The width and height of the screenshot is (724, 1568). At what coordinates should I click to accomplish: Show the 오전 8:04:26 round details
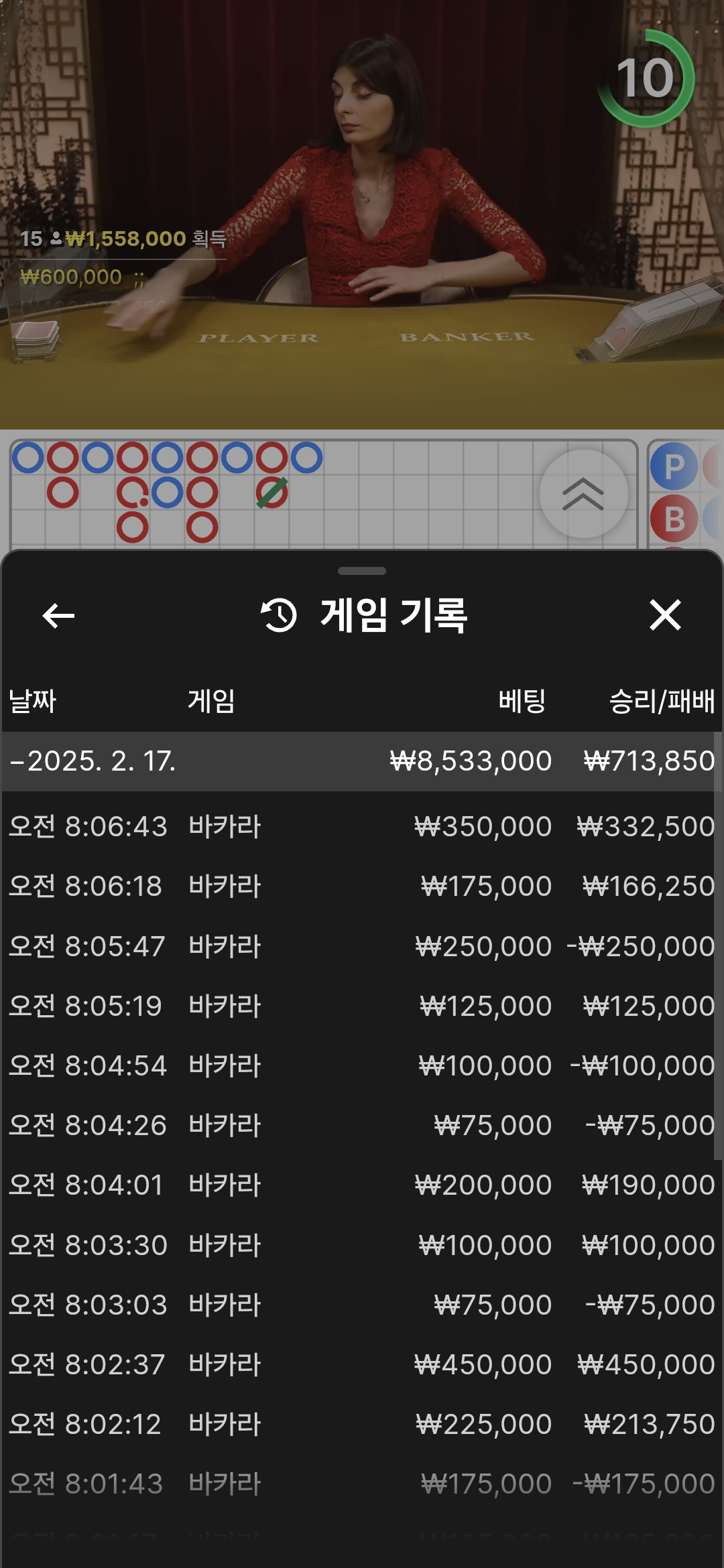tap(362, 1125)
